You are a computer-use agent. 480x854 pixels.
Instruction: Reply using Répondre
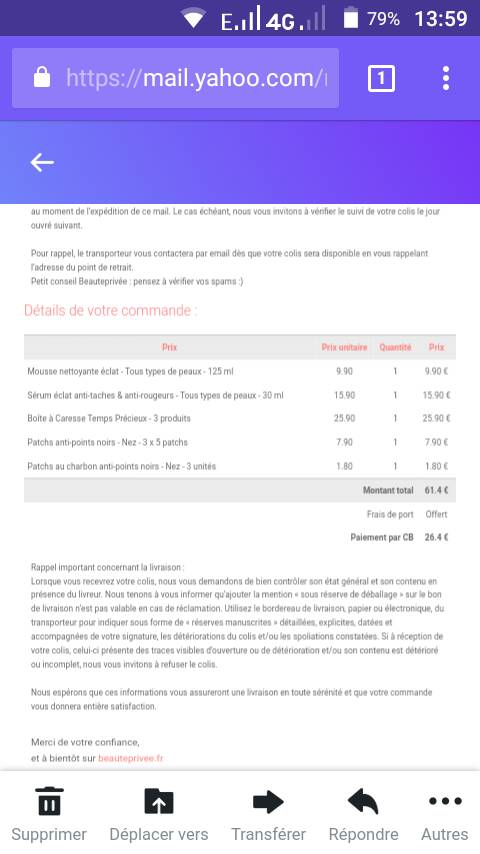pyautogui.click(x=363, y=814)
